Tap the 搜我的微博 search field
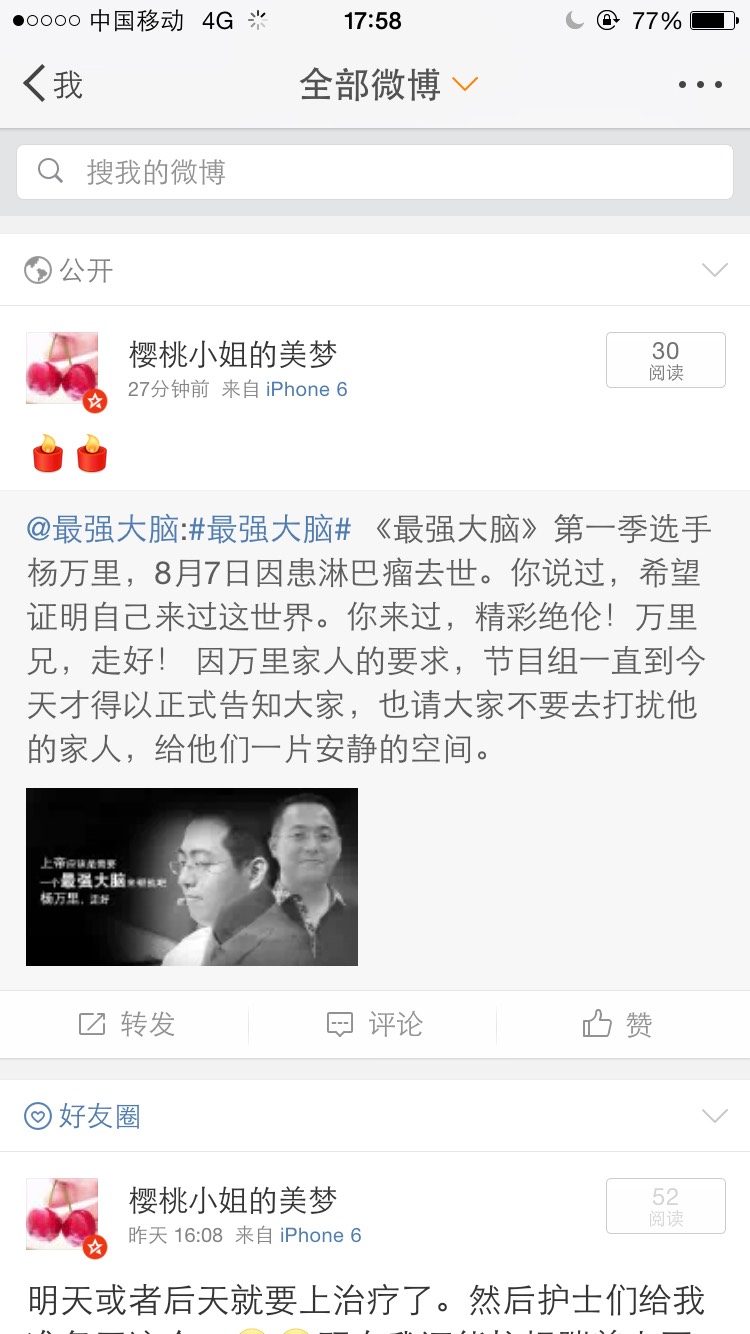The height and width of the screenshot is (1334, 750). [x=375, y=172]
